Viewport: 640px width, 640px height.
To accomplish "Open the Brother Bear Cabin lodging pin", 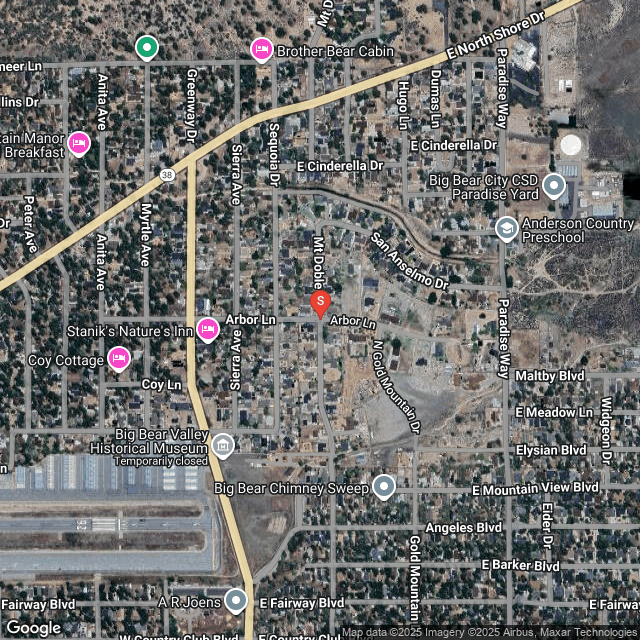I will click(261, 49).
